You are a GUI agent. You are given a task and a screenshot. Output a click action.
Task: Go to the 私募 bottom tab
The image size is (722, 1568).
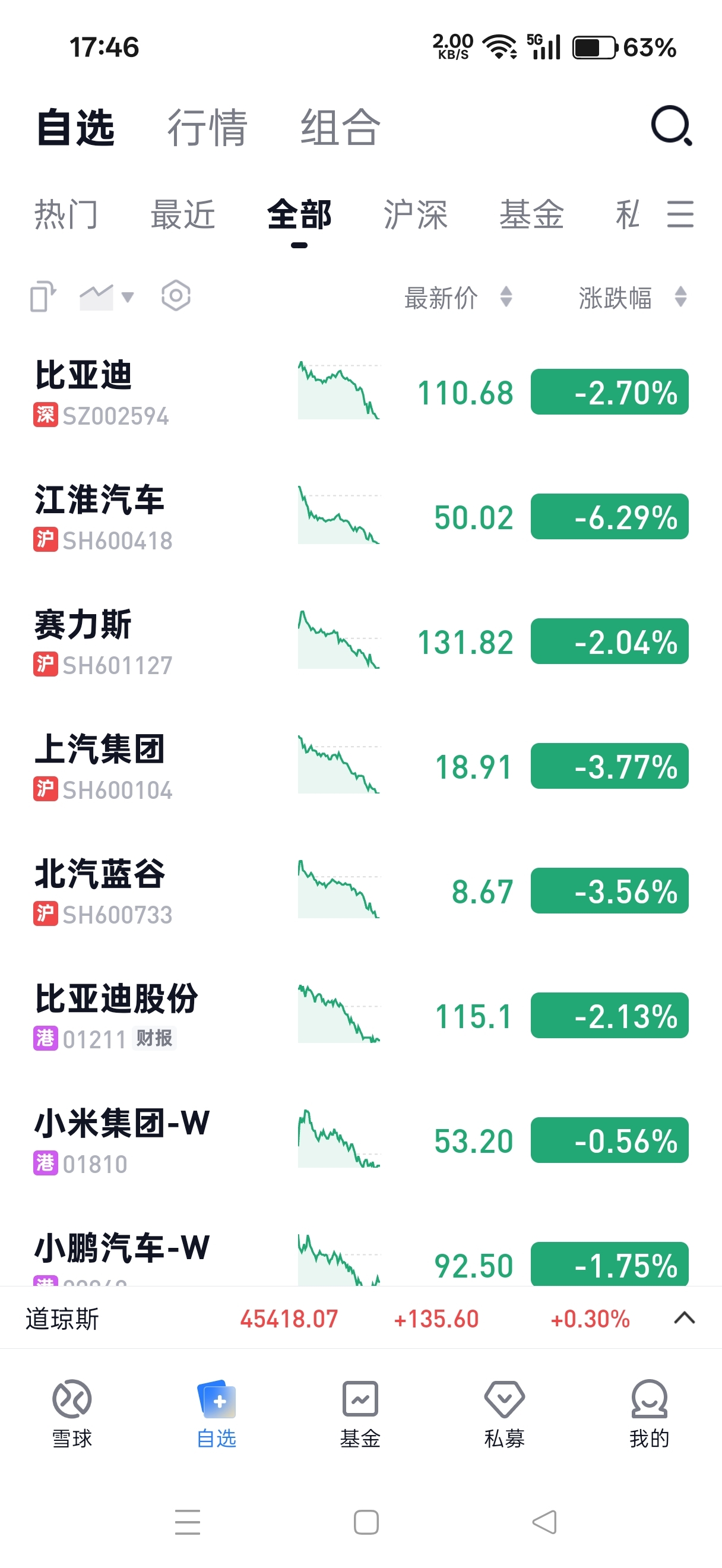click(504, 1414)
